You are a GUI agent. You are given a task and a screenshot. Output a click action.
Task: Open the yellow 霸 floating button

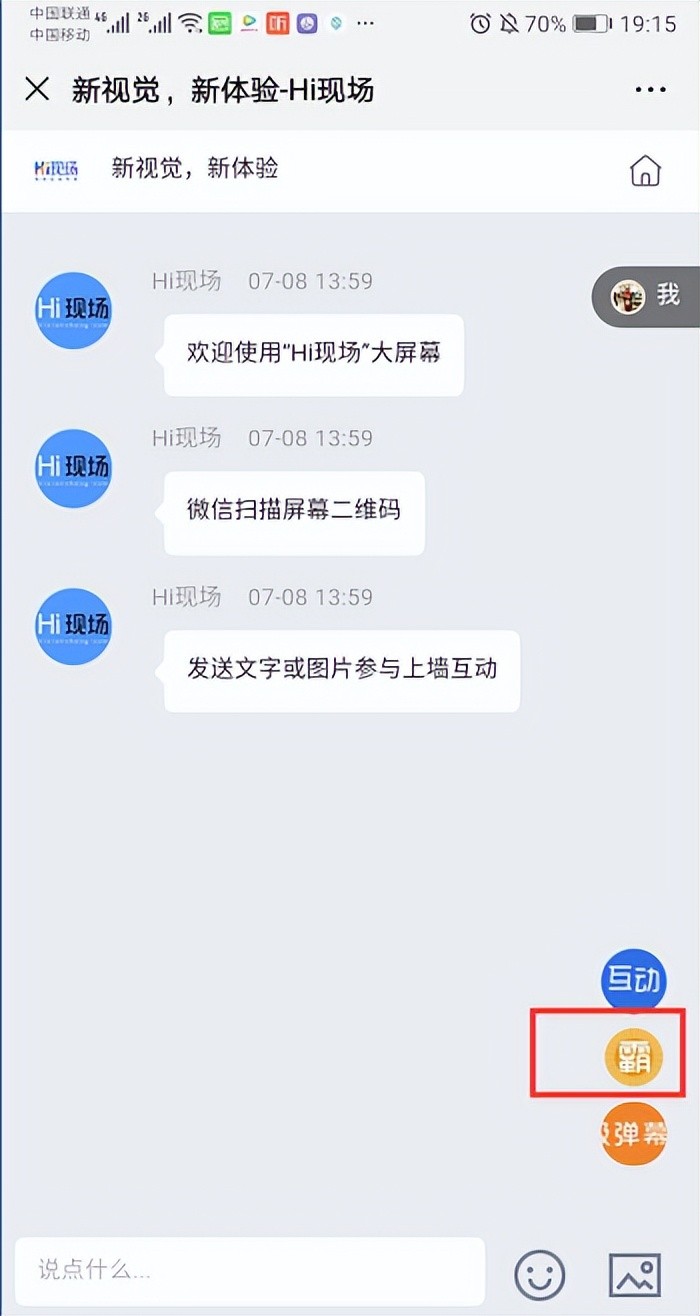634,1057
